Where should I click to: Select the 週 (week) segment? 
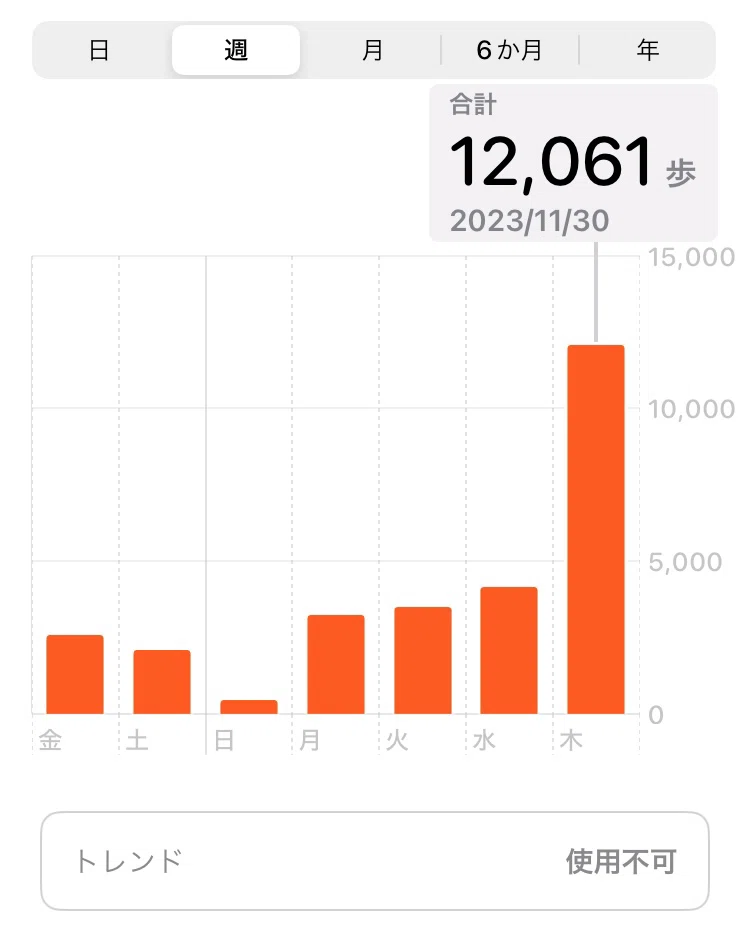236,50
